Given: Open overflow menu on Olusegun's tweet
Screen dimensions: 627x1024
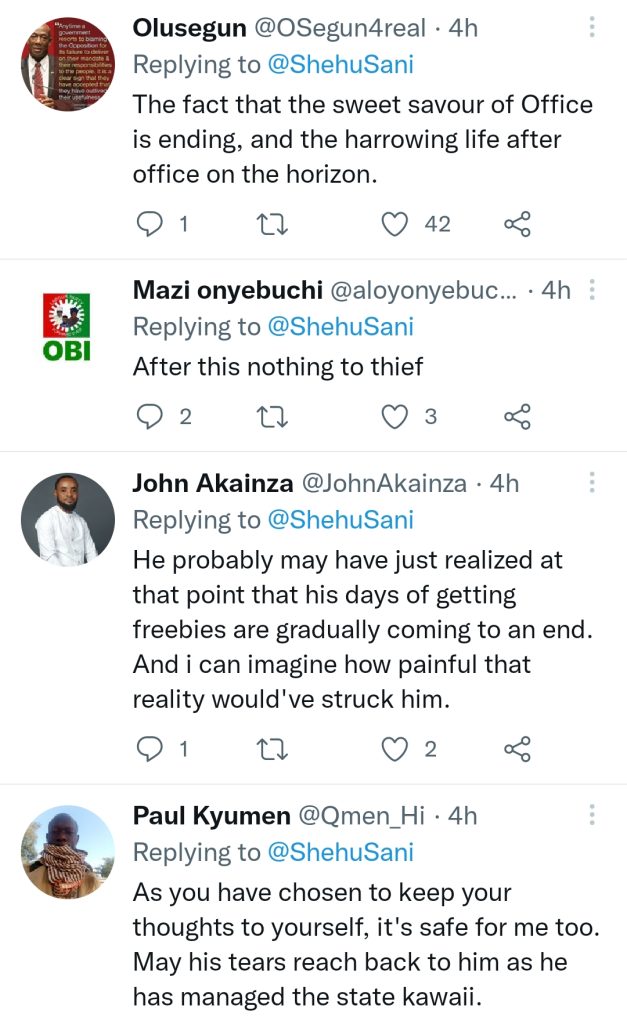Looking at the screenshot, I should 592,27.
